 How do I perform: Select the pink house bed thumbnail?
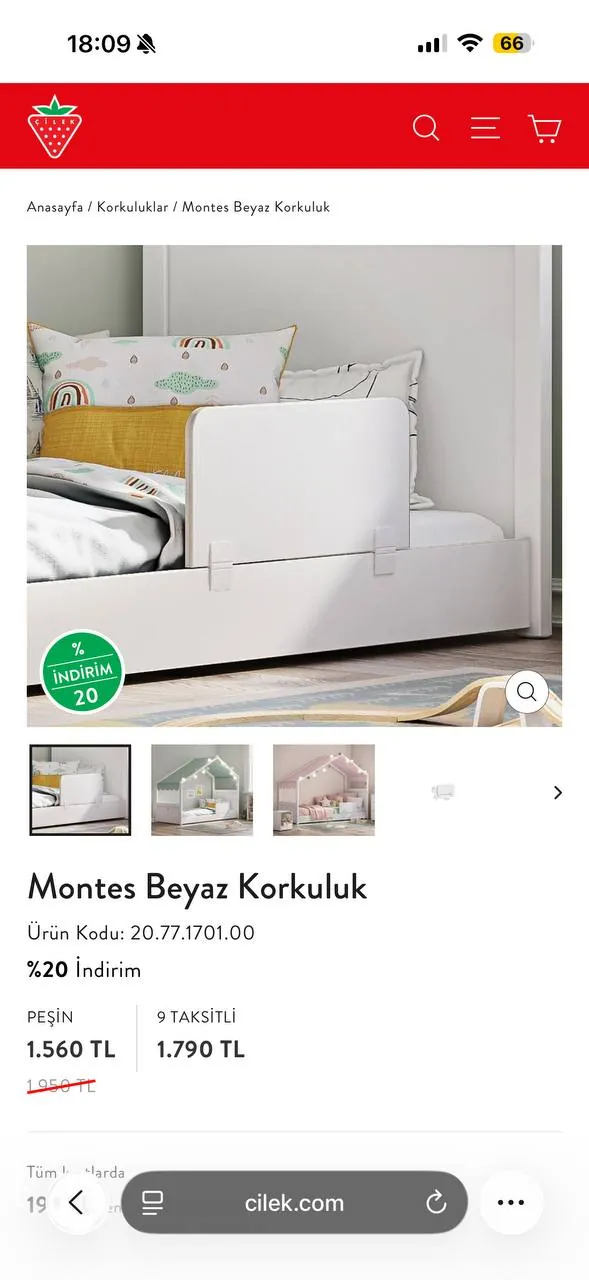click(x=324, y=790)
